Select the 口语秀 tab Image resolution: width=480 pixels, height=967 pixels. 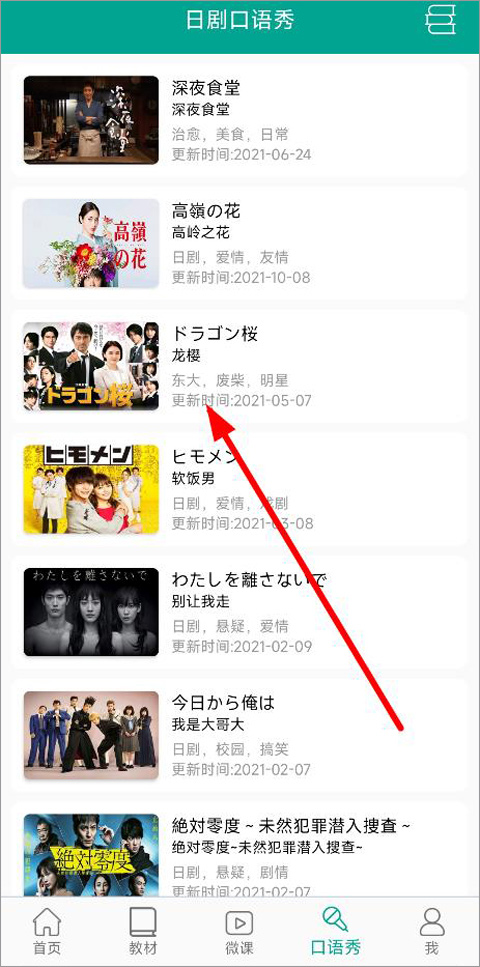pyautogui.click(x=336, y=931)
